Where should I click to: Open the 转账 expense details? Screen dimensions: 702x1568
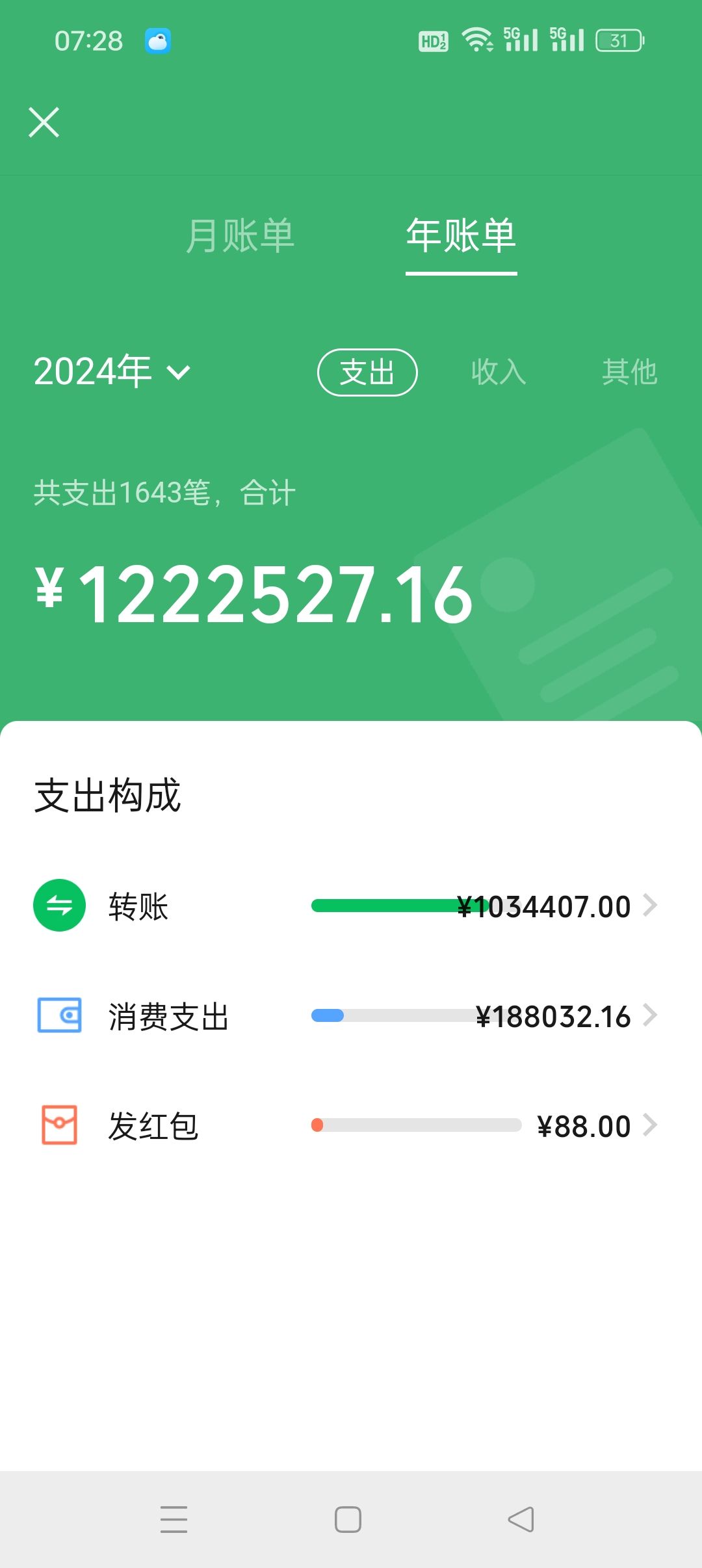pyautogui.click(x=351, y=906)
